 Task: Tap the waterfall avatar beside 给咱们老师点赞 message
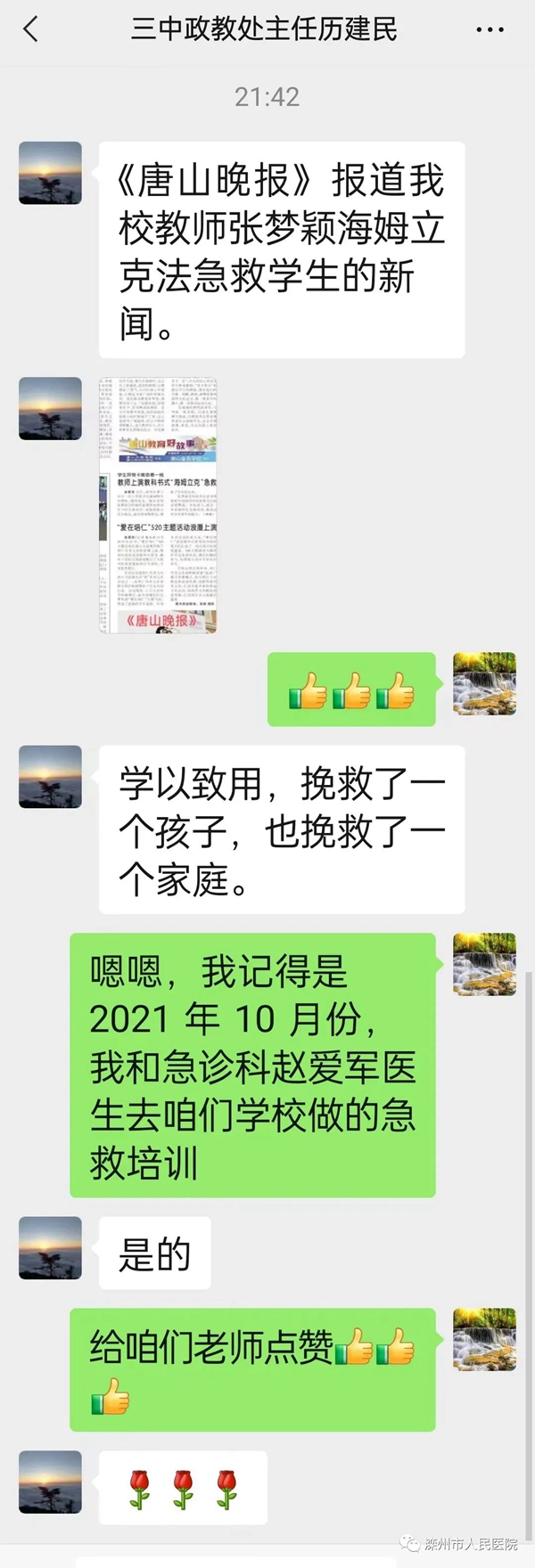(x=484, y=1339)
